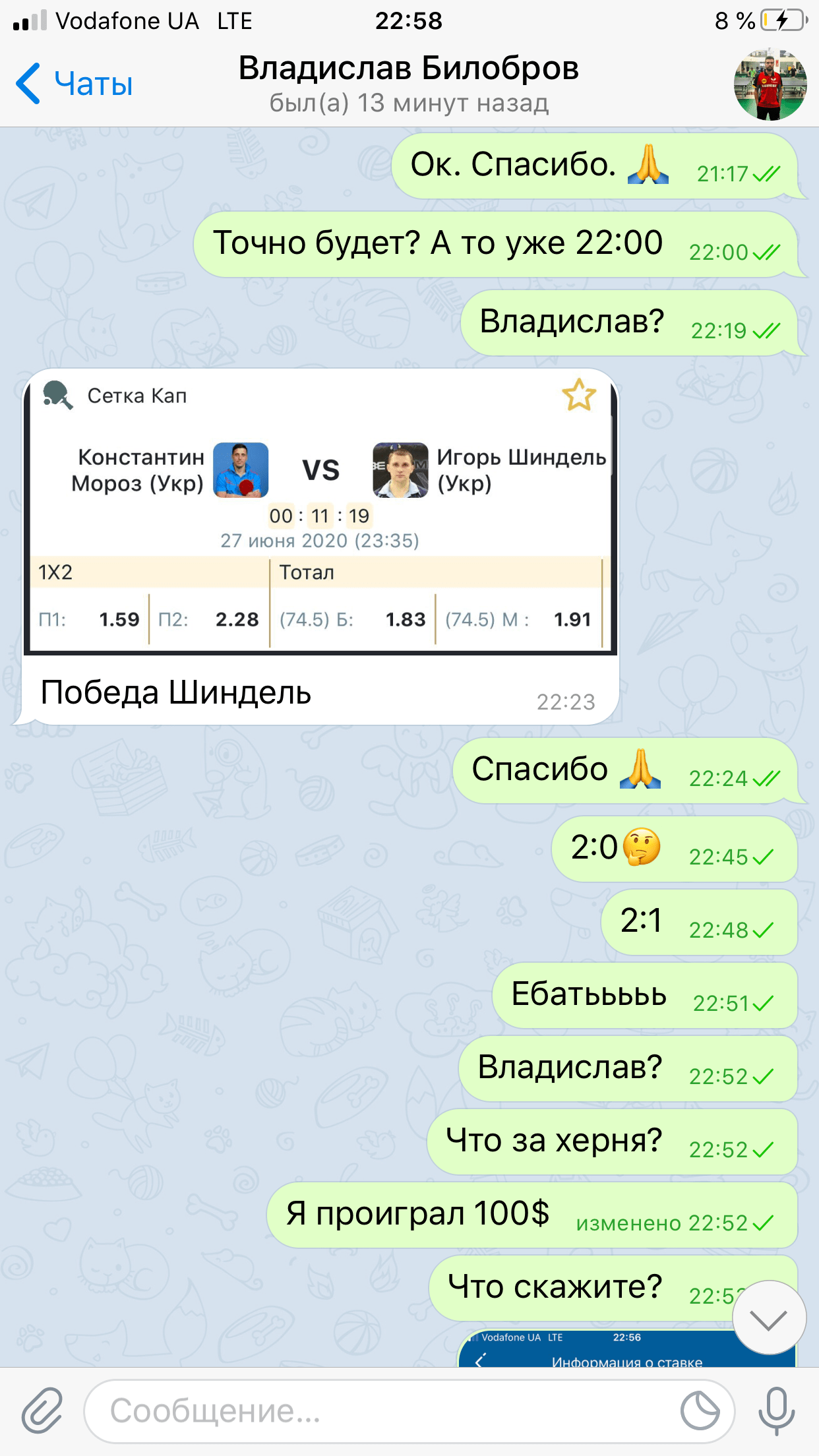Open the Информация о ставке screenshot image
Image resolution: width=819 pixels, height=1456 pixels.
(627, 1349)
